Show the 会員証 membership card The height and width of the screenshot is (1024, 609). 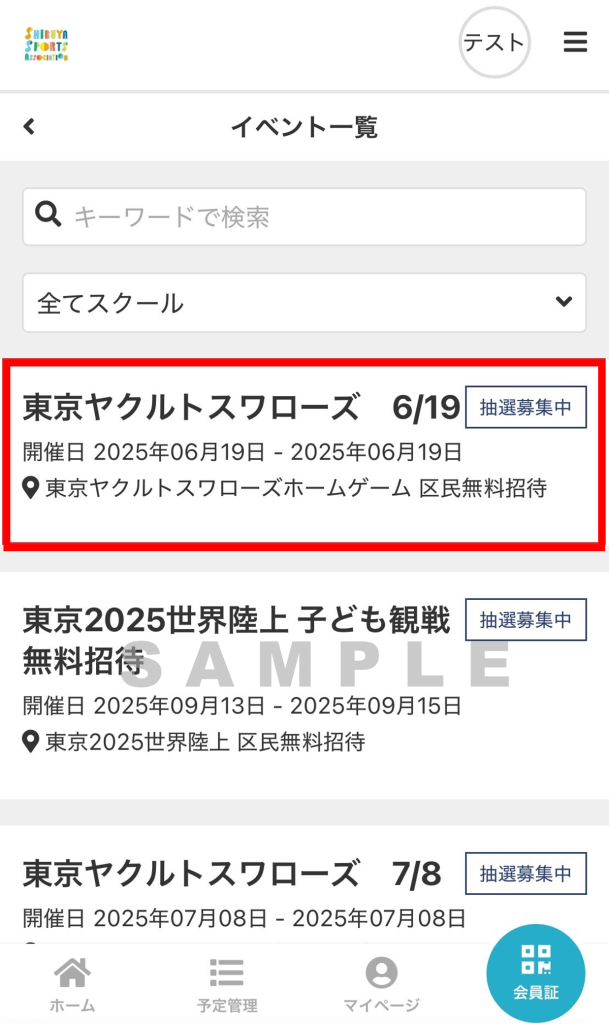click(536, 973)
